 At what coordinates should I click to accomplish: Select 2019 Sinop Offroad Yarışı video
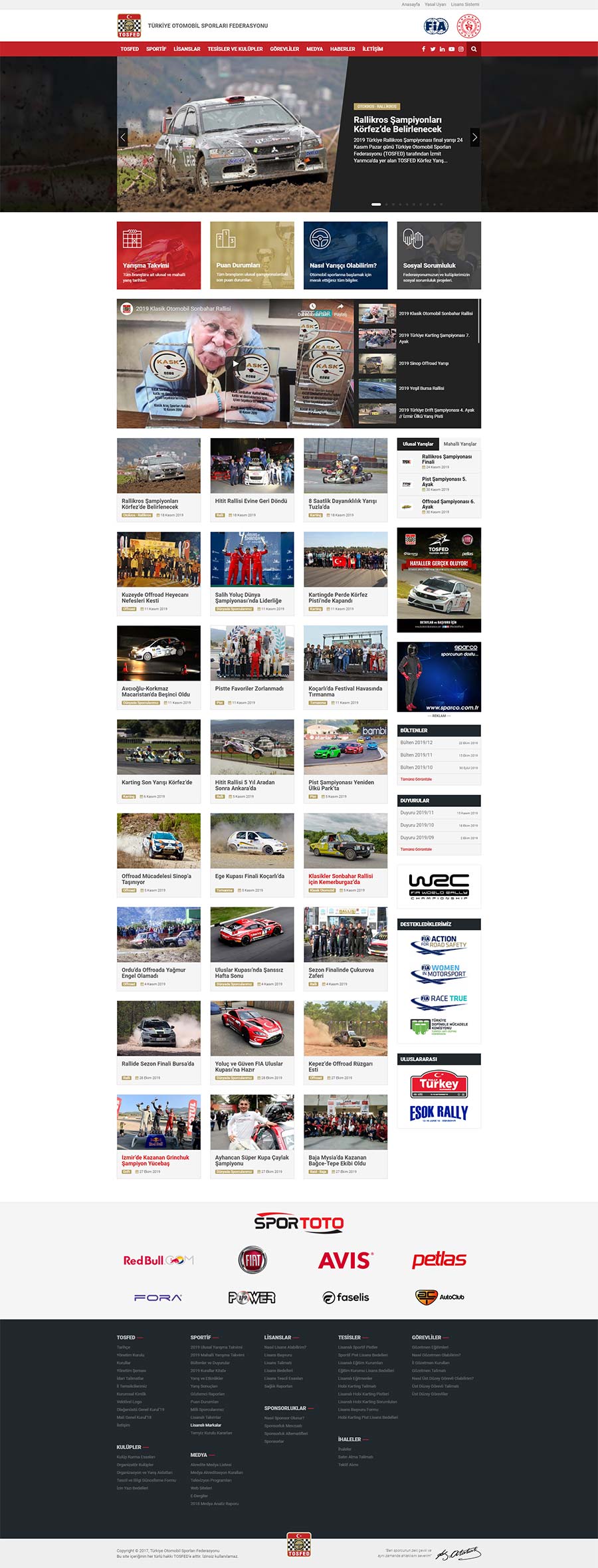[x=423, y=364]
